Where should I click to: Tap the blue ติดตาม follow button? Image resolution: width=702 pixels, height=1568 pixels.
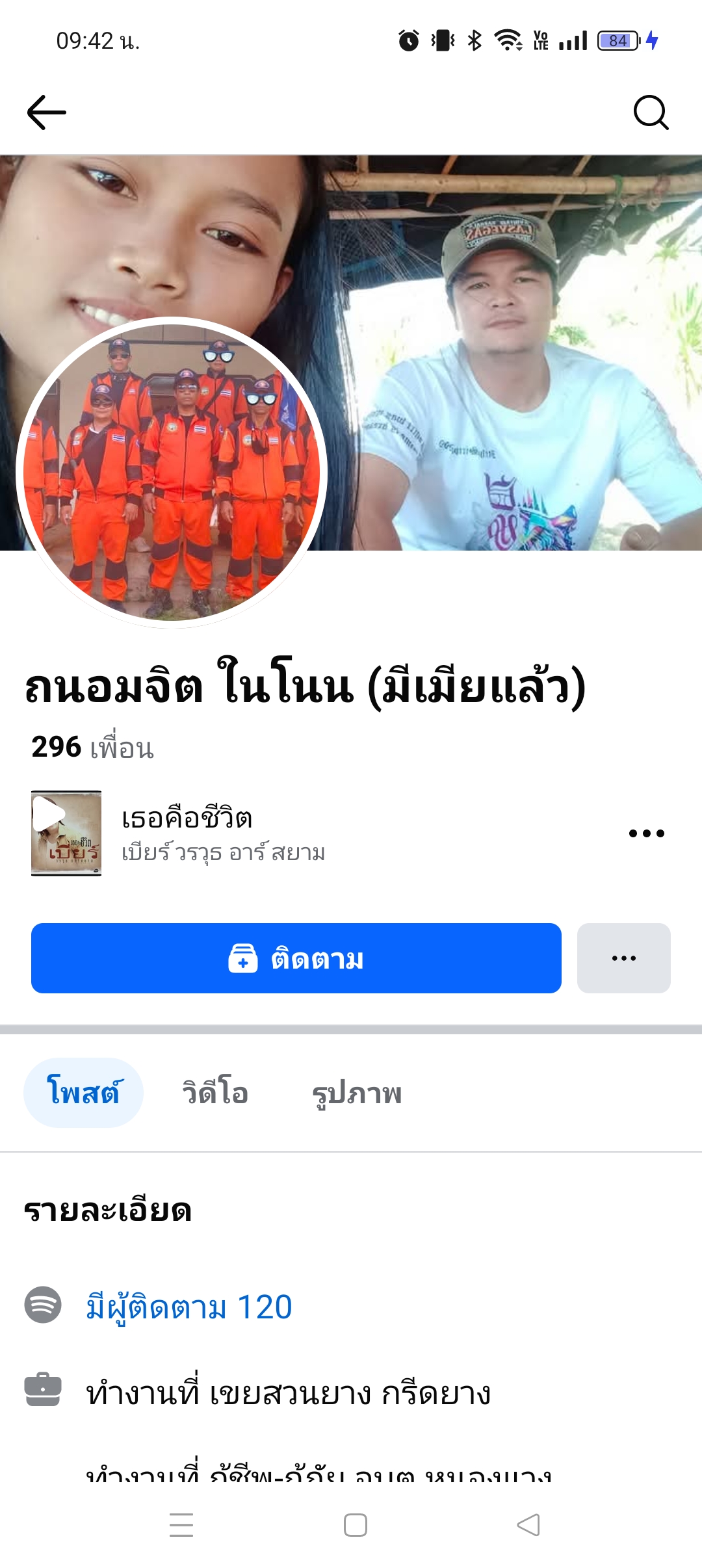(x=296, y=958)
